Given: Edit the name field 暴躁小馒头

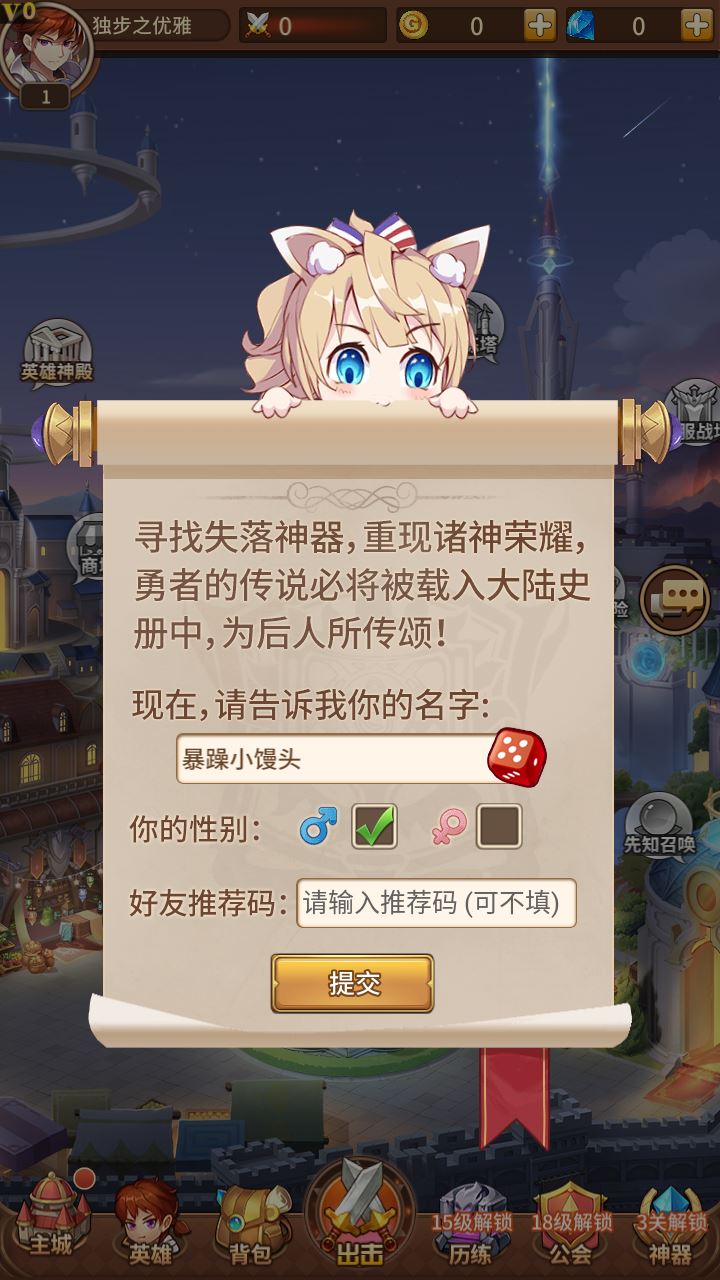Looking at the screenshot, I should [x=330, y=760].
